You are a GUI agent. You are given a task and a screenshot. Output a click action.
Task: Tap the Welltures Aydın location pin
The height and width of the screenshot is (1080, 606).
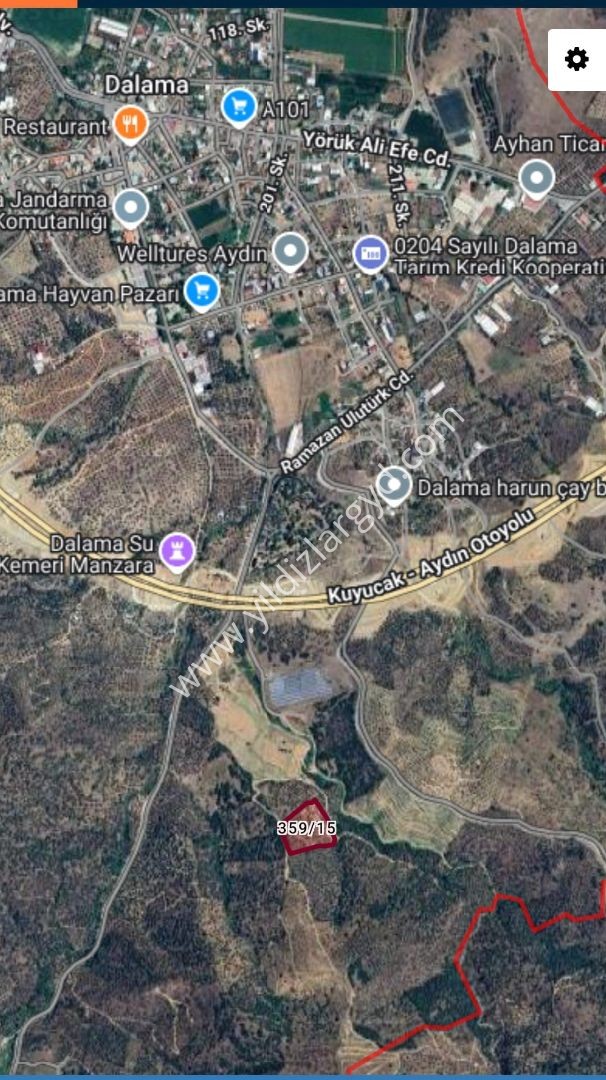coord(291,252)
